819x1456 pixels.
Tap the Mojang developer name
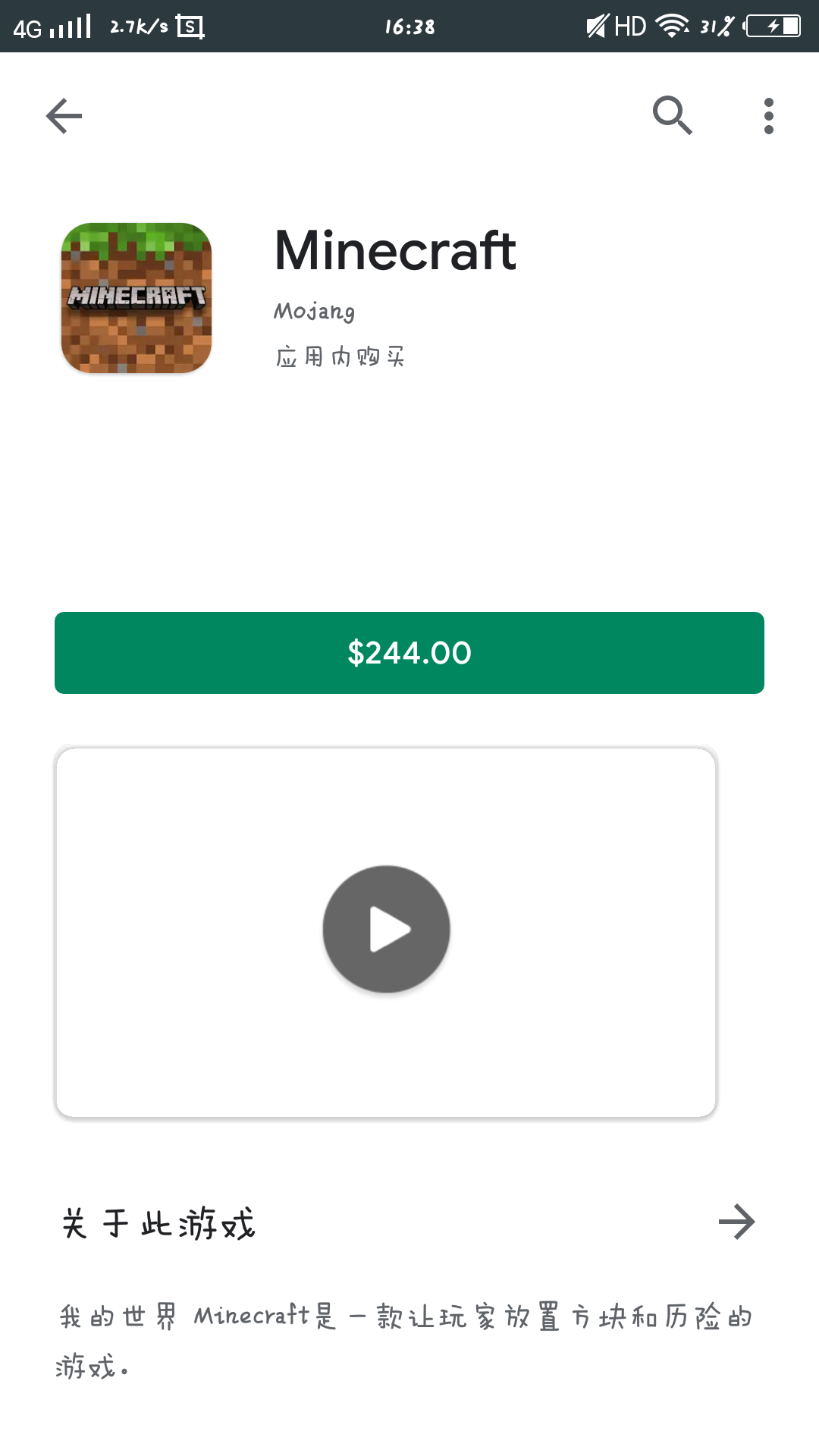314,311
